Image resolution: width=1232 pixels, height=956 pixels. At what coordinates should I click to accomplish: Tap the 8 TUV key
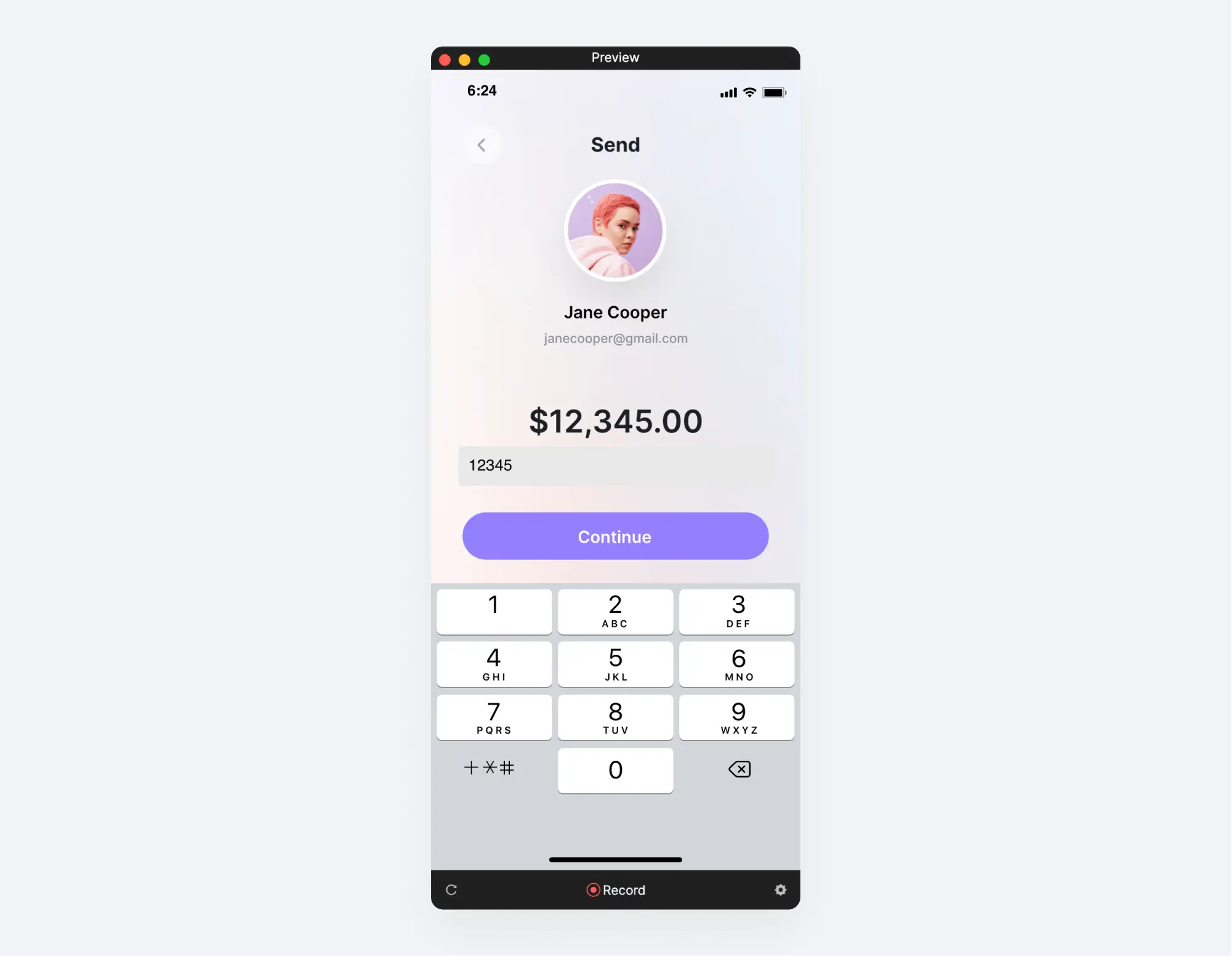[x=615, y=718]
